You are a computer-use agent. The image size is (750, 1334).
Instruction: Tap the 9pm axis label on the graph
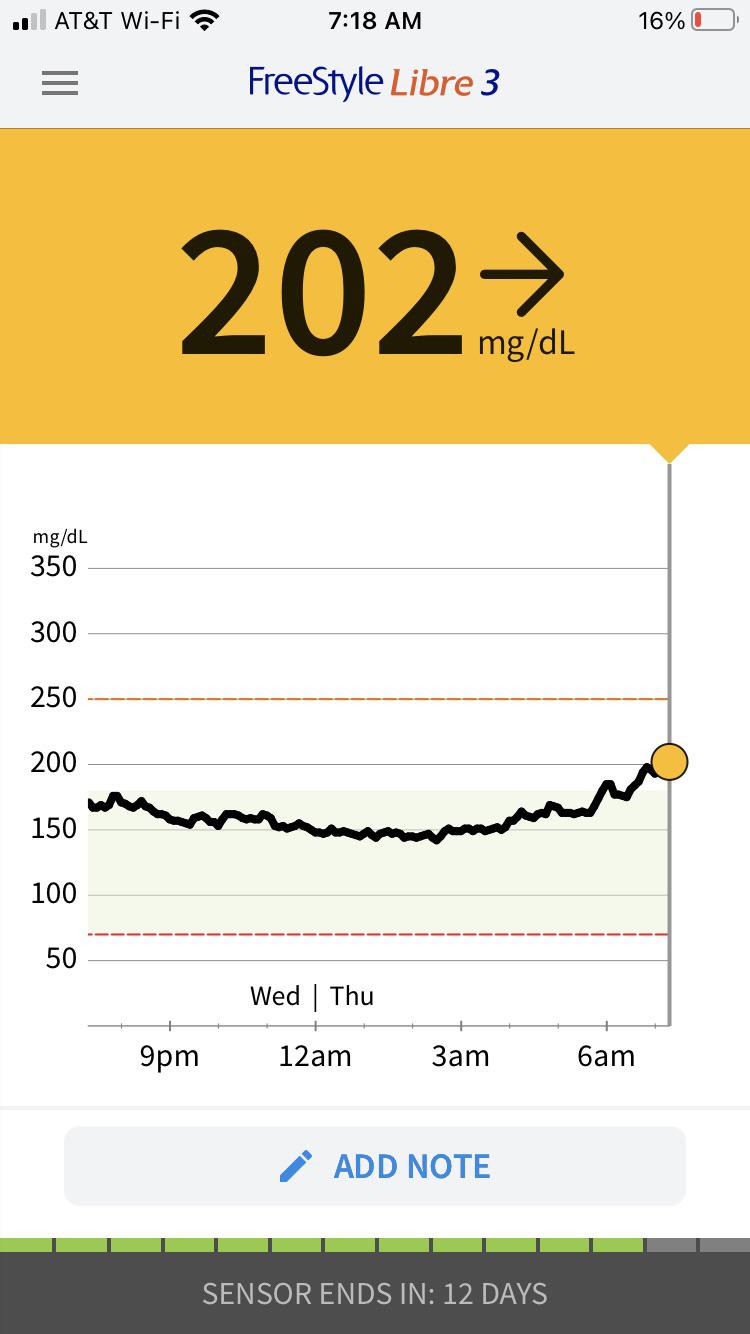(169, 1055)
